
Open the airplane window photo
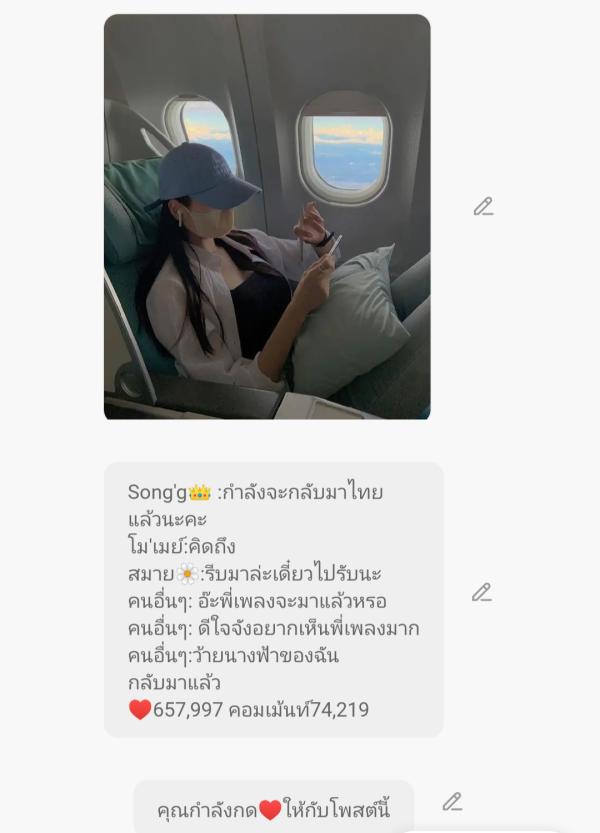click(267, 216)
